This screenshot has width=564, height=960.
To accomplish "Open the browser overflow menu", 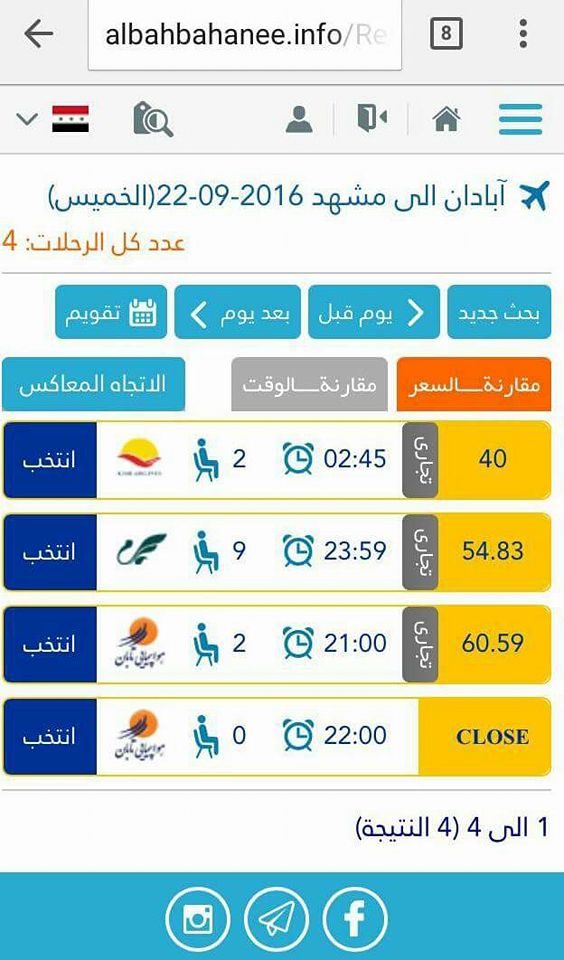I will [523, 34].
